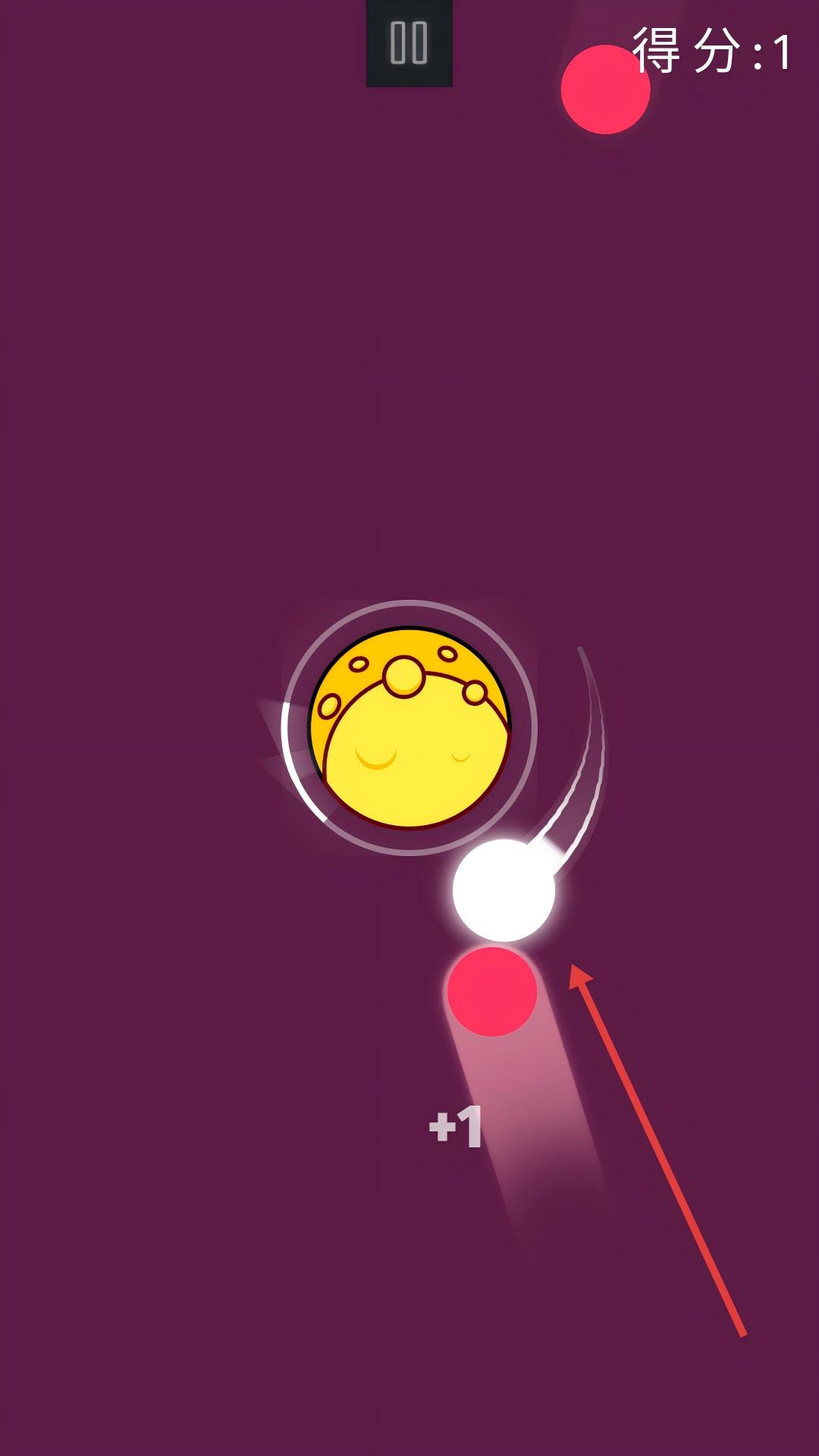819x1456 pixels.
Task: Pause the game
Action: tap(409, 42)
